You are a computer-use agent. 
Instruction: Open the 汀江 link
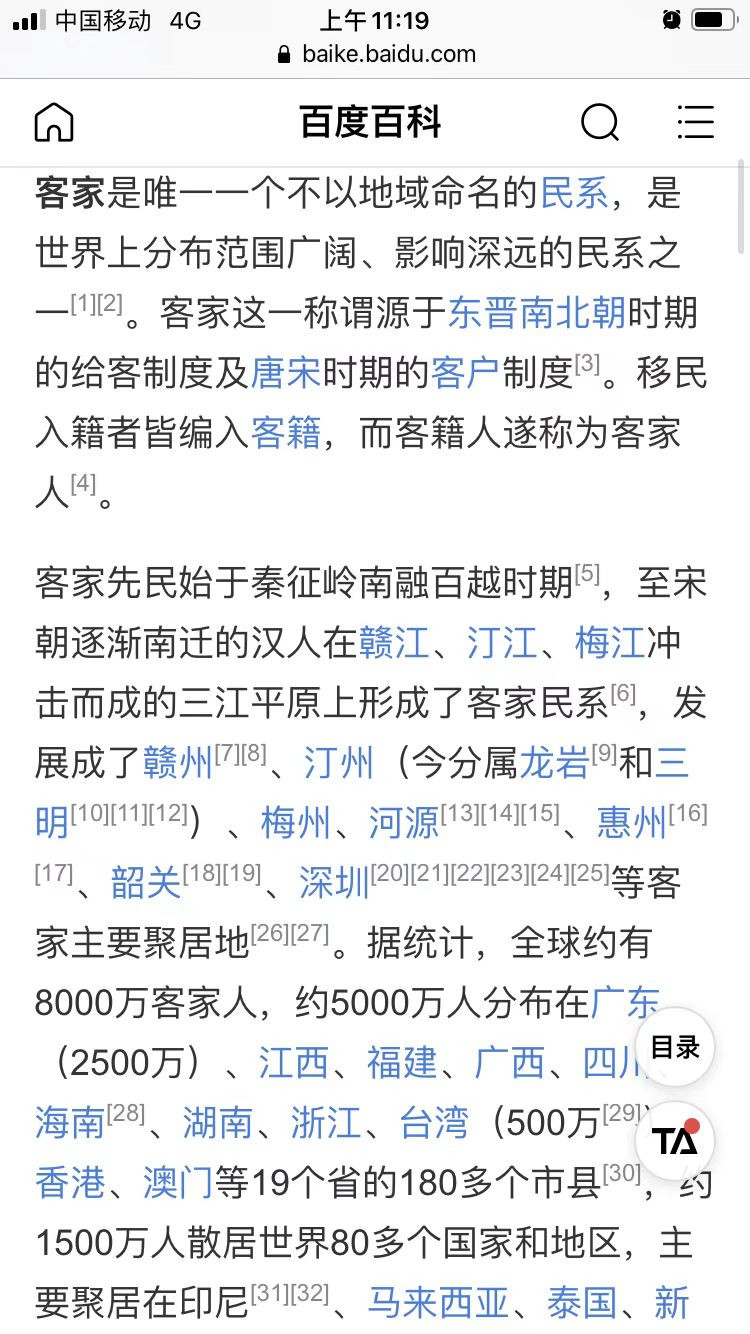[x=502, y=643]
